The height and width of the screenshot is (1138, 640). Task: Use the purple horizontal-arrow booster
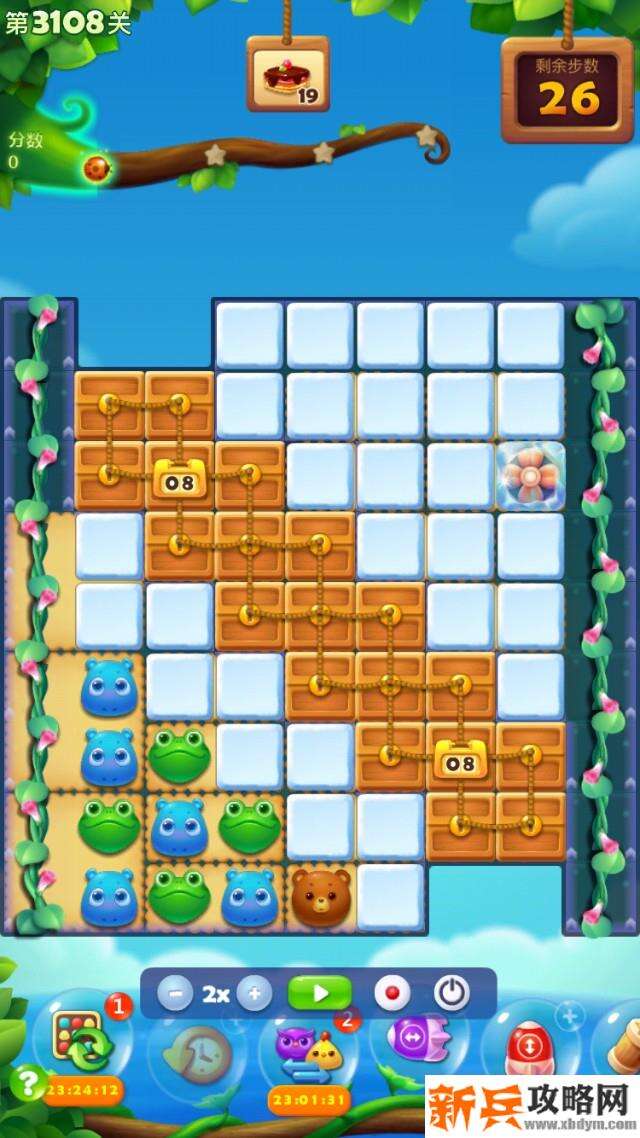(x=412, y=1040)
